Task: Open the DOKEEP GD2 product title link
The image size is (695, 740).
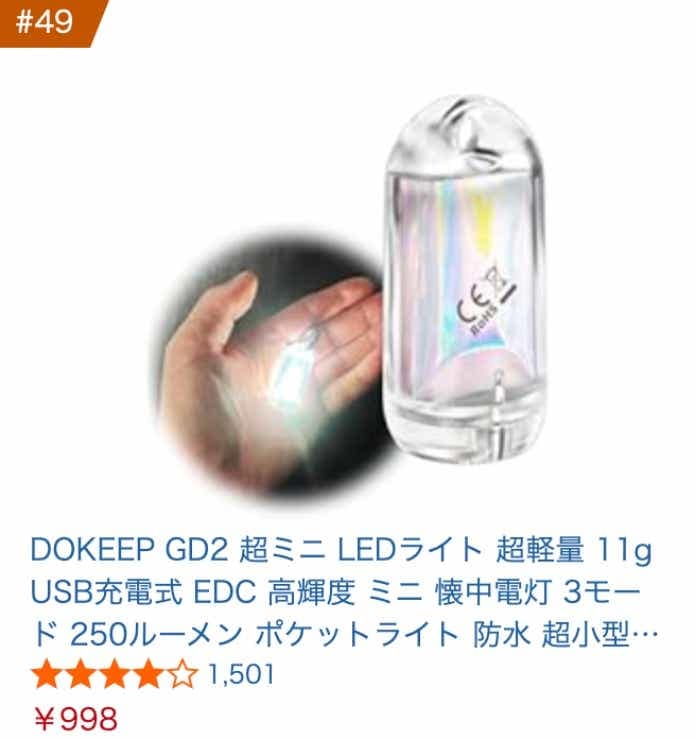Action: [340, 591]
